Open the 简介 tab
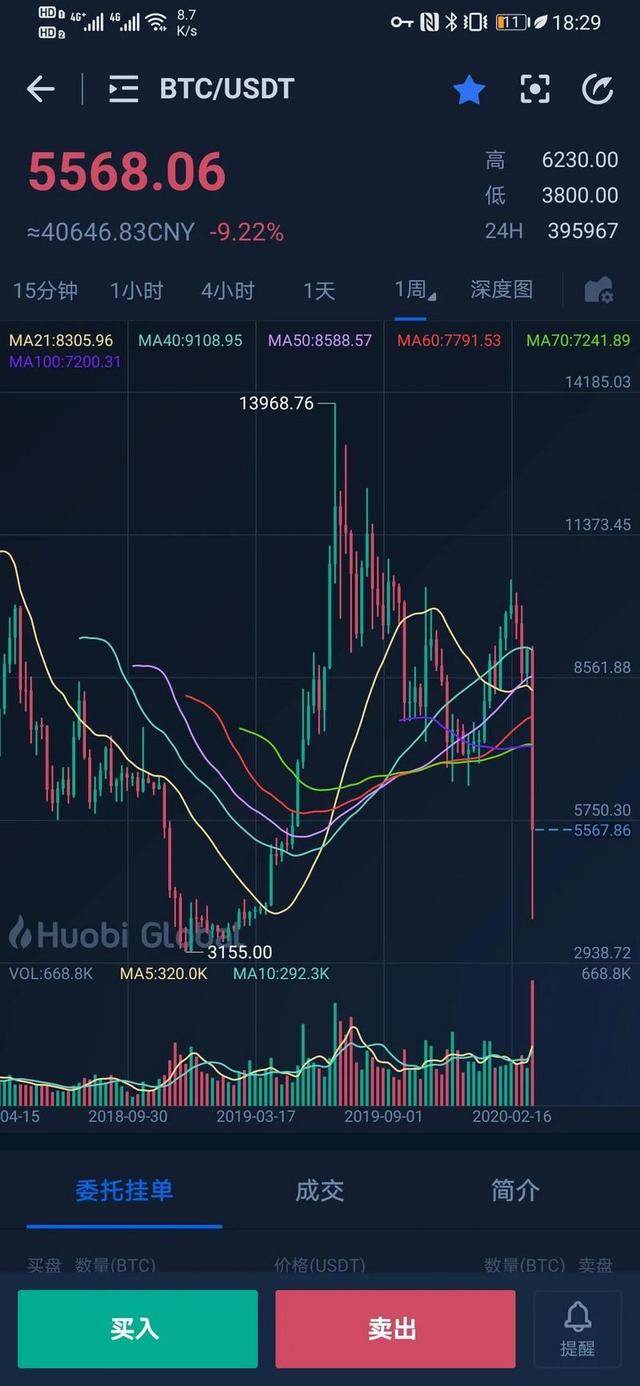 tap(515, 1190)
